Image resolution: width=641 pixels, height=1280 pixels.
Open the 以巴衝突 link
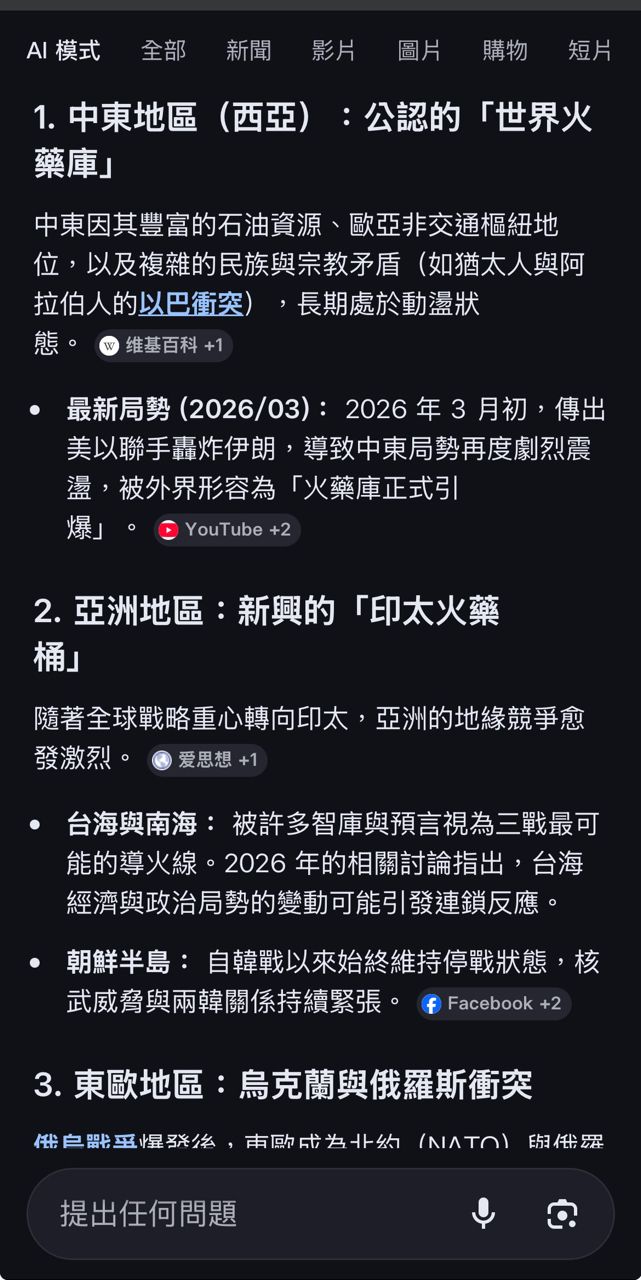(x=190, y=303)
